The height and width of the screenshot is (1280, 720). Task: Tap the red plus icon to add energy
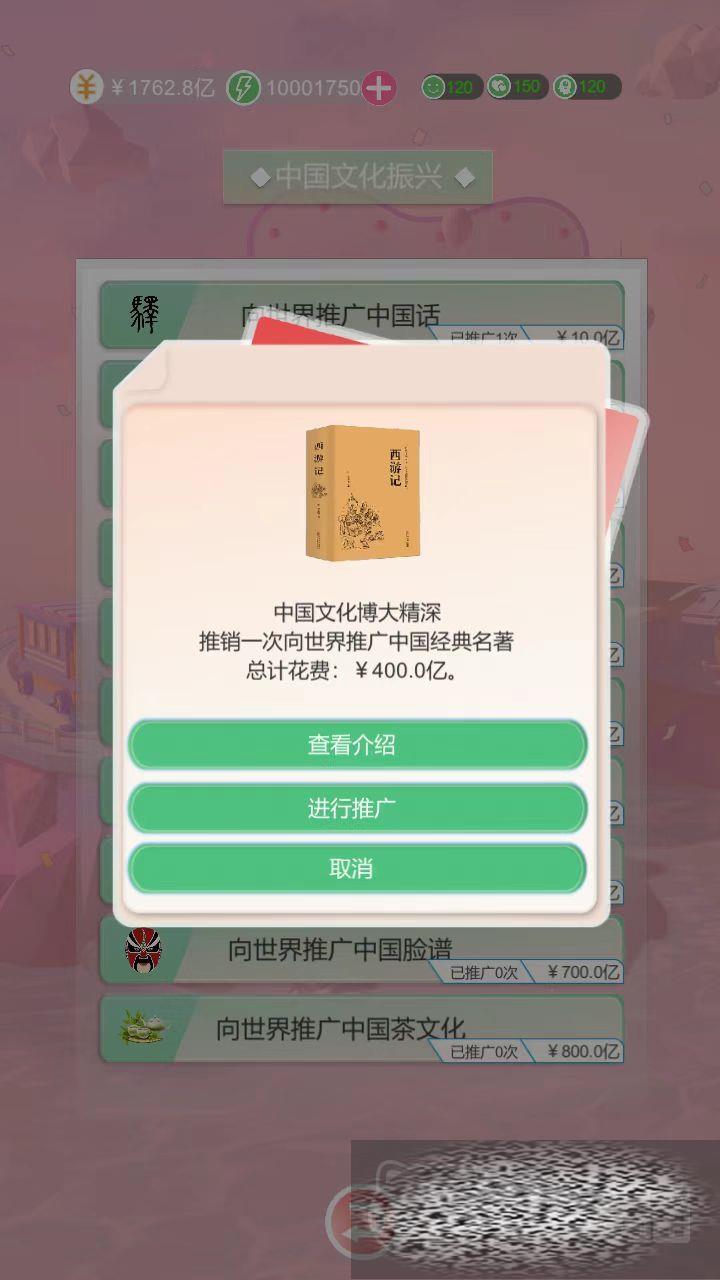point(378,88)
